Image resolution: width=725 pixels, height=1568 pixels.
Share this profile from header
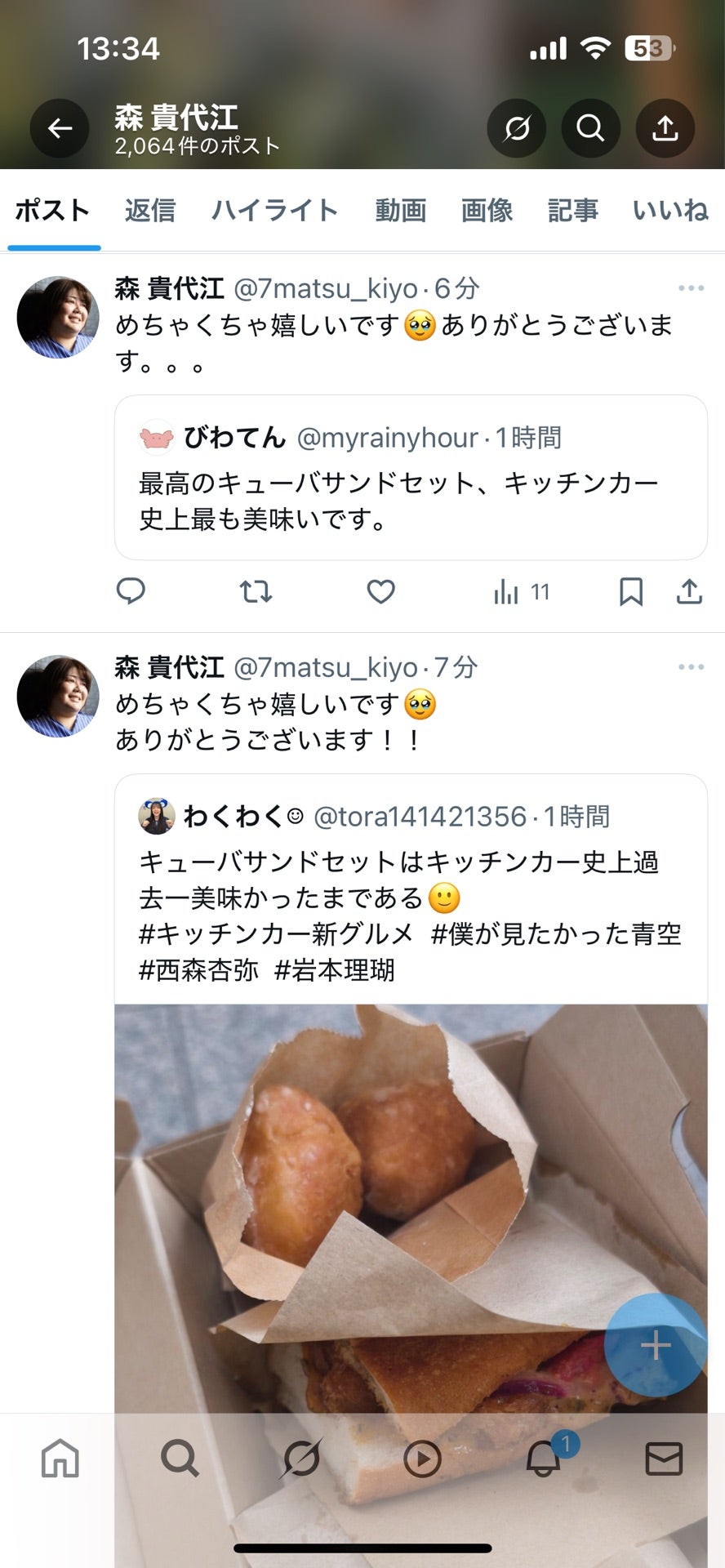point(665,128)
